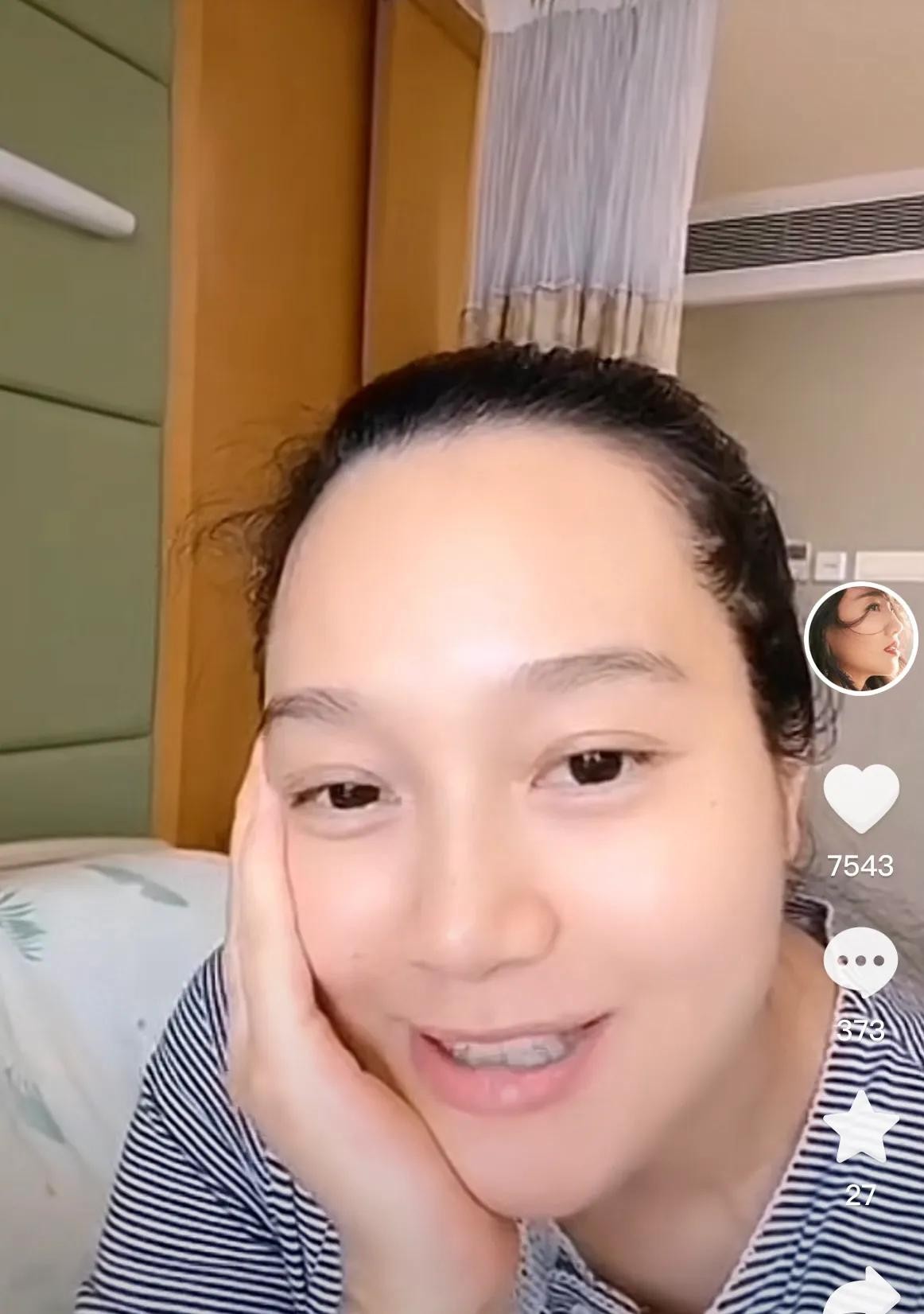Screen dimensions: 924x1314
Task: Open the comments section
Action: 860,962
